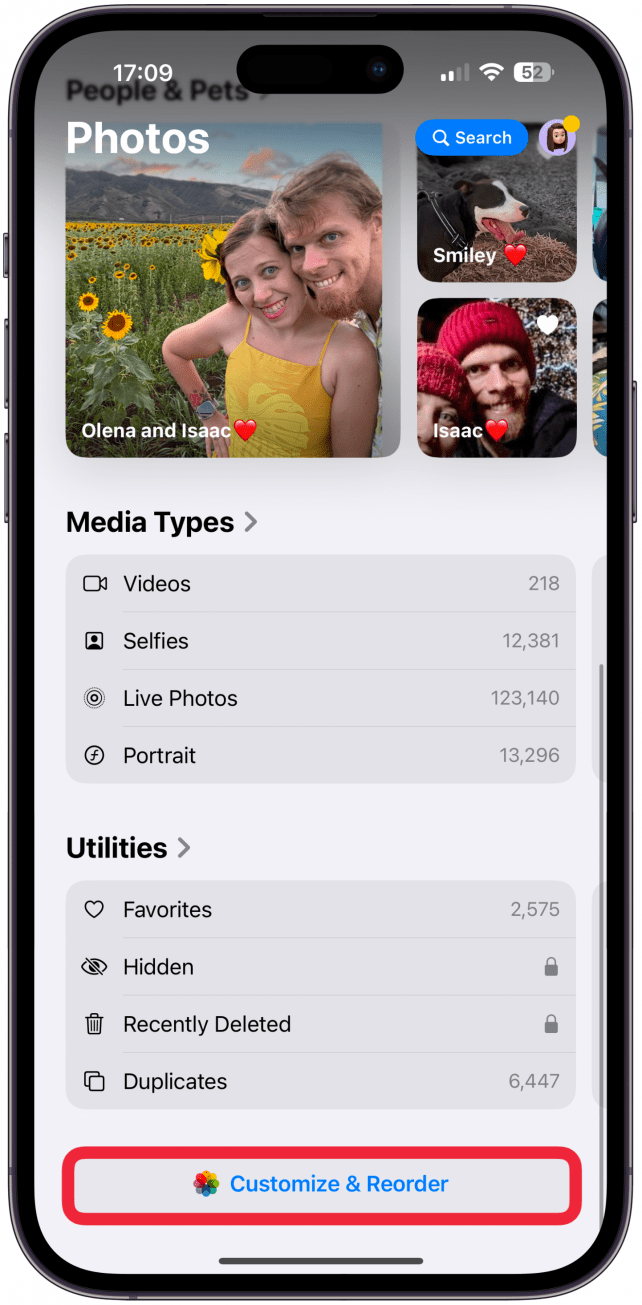642x1305 pixels.
Task: Expand the Media Types section
Action: click(162, 522)
